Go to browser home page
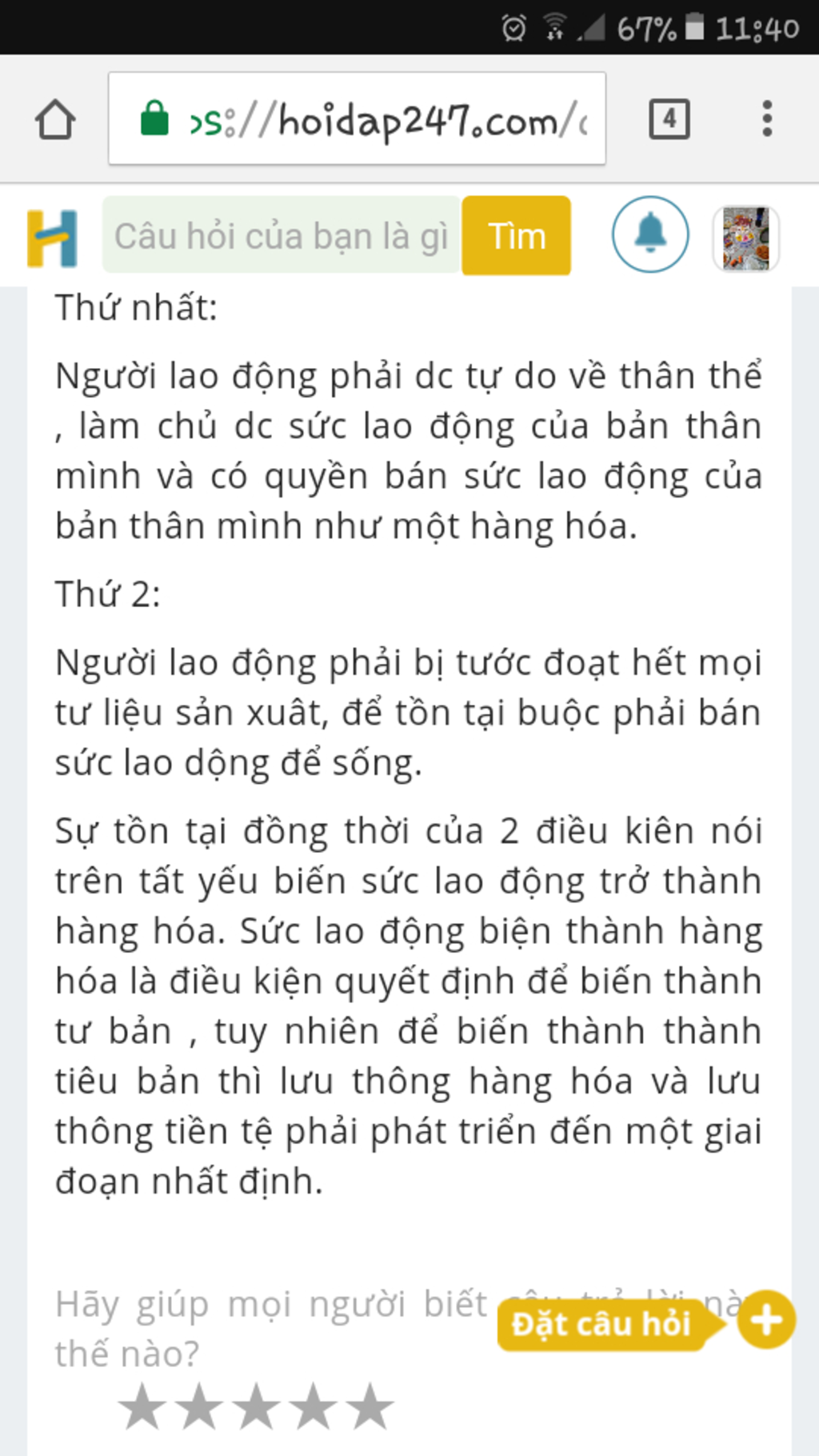This screenshot has height=1456, width=819. [x=55, y=120]
